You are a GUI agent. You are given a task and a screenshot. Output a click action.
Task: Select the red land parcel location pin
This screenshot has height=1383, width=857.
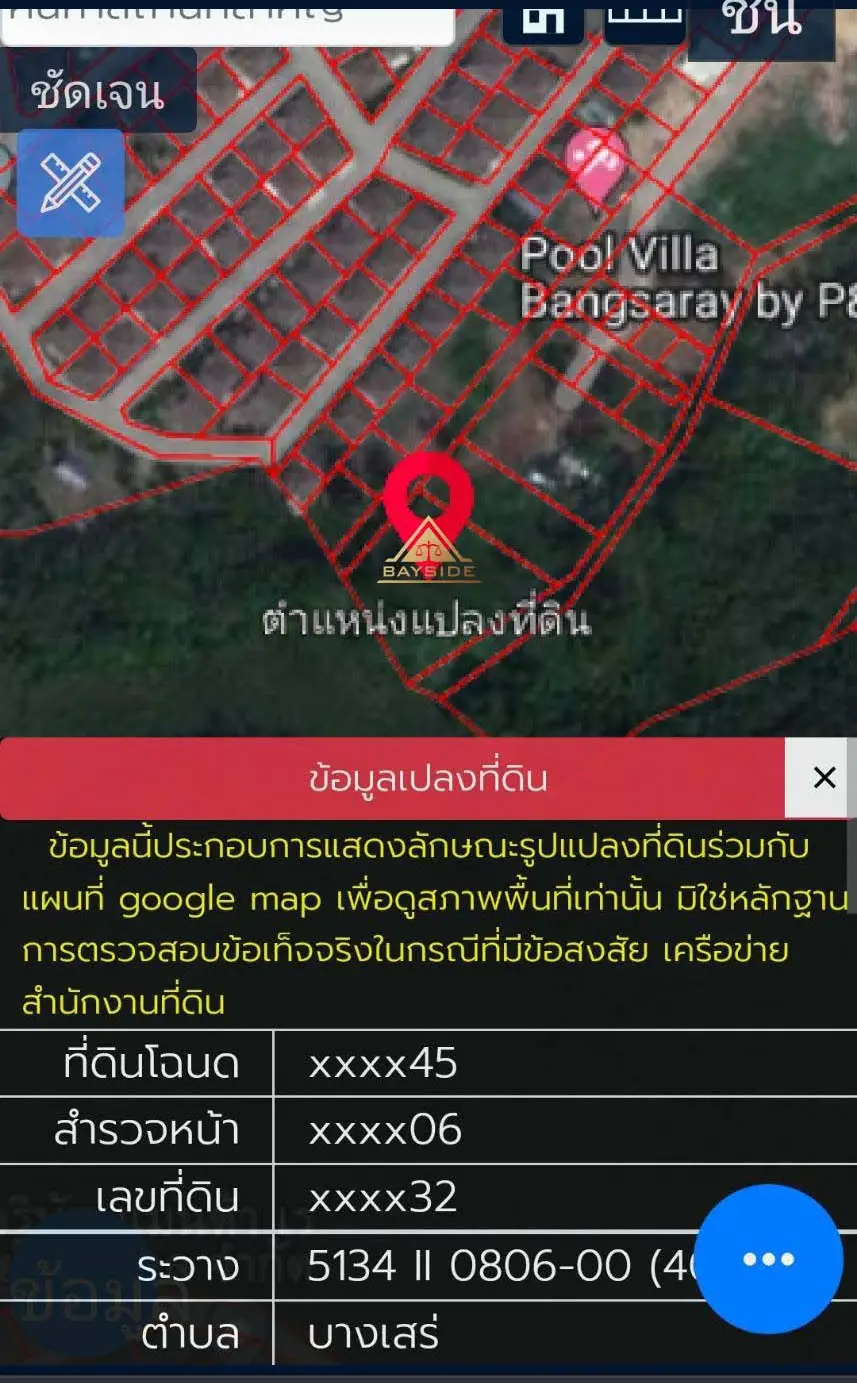[428, 505]
